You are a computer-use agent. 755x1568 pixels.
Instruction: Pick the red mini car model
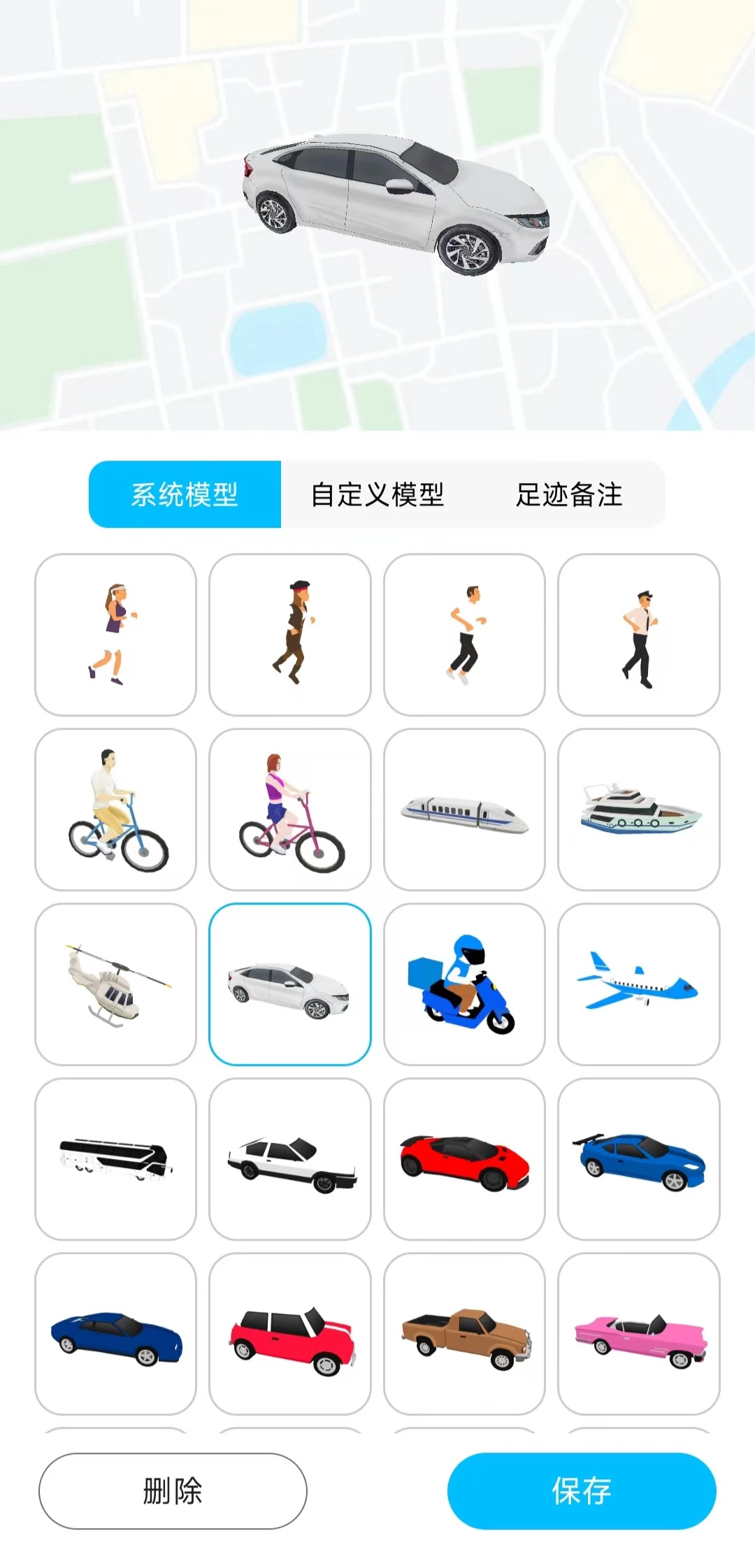[x=290, y=1334]
